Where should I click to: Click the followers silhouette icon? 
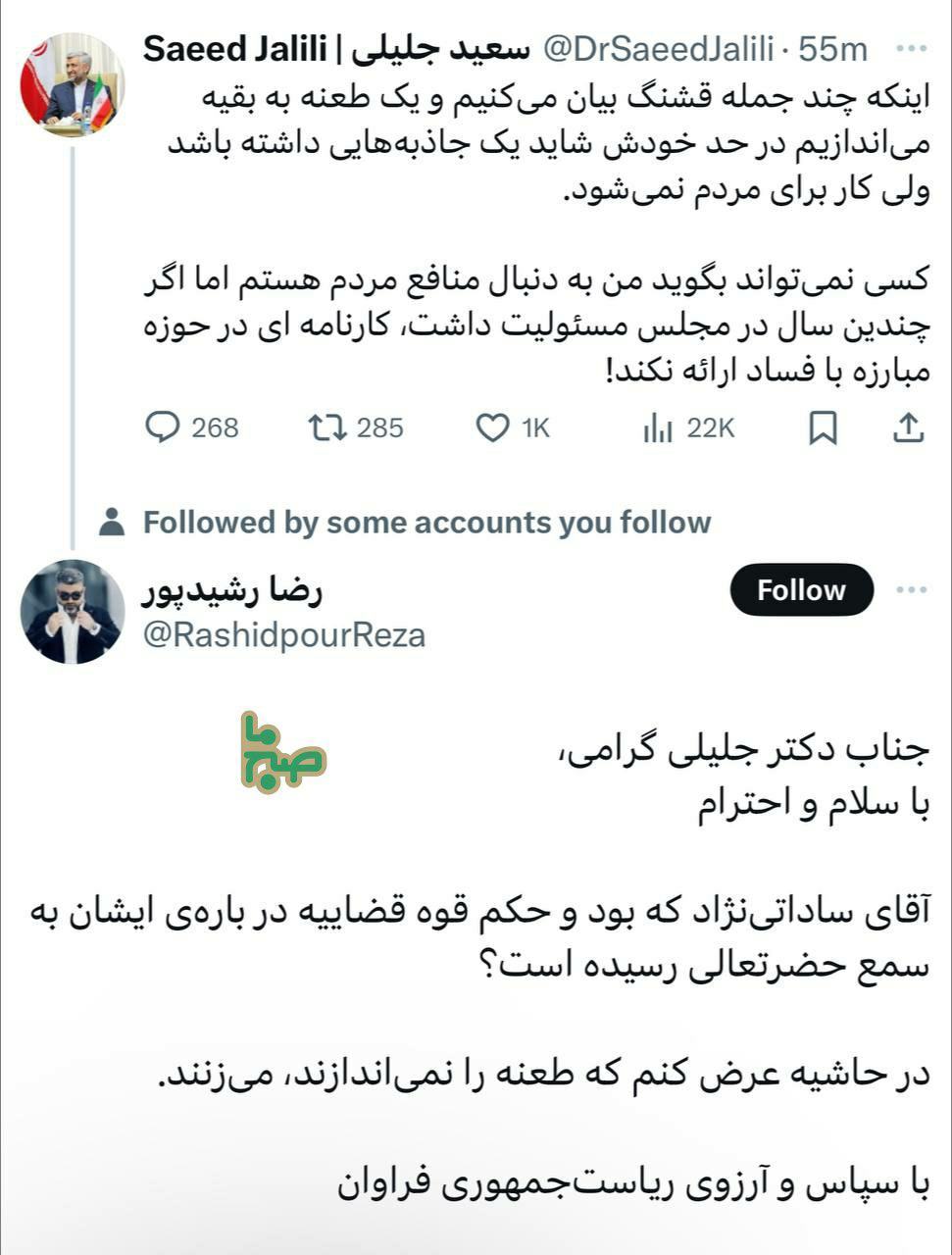111,522
